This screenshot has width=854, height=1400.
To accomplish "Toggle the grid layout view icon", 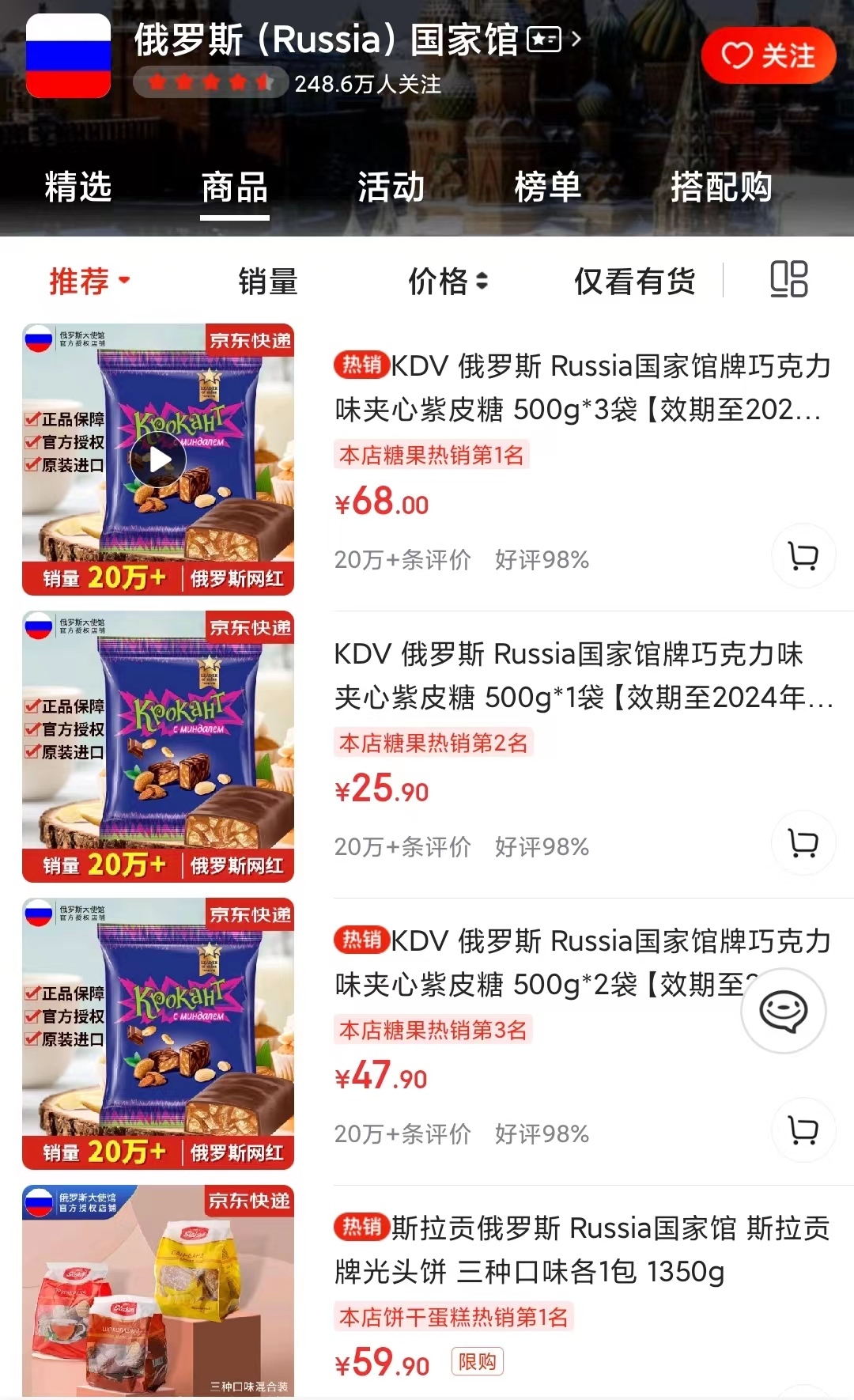I will point(788,279).
